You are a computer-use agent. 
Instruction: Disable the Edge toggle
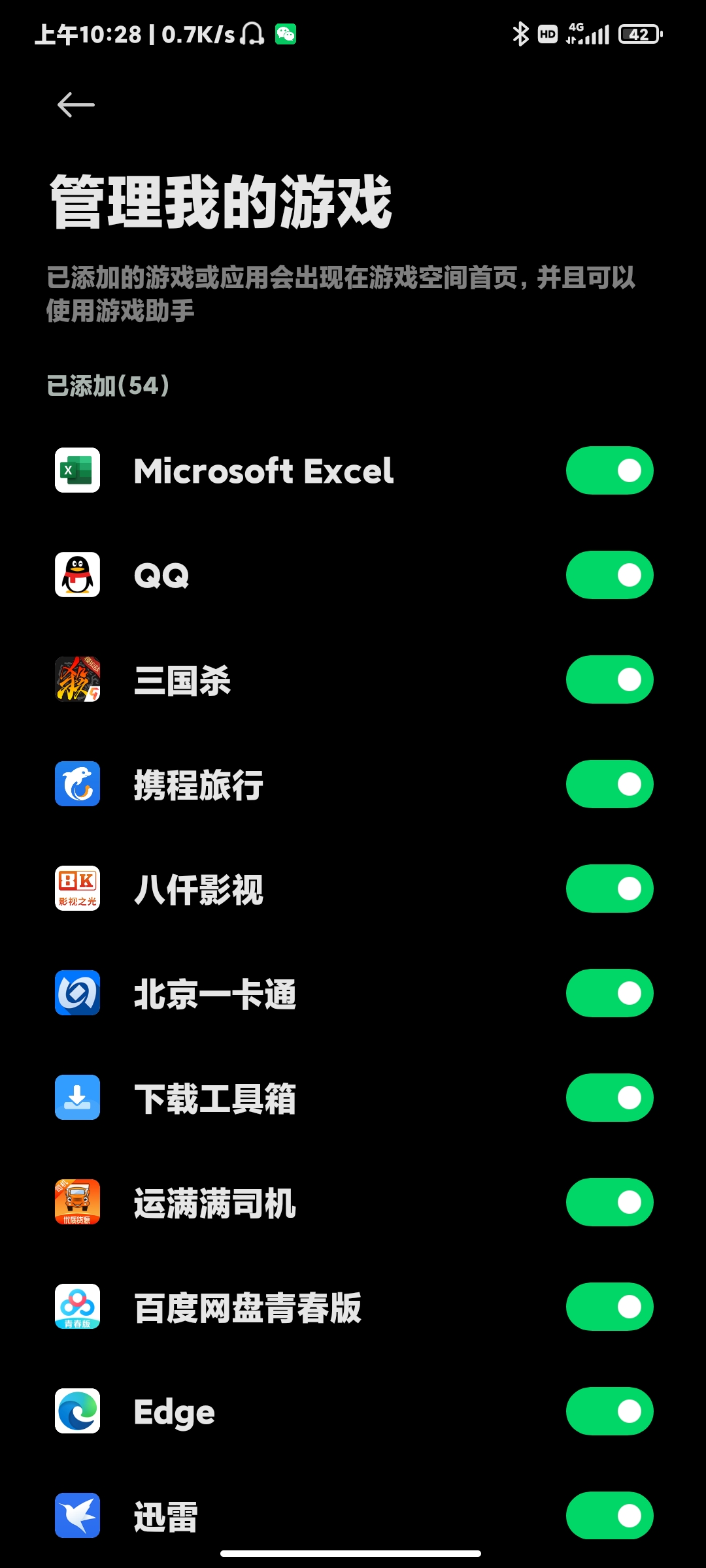click(609, 1411)
